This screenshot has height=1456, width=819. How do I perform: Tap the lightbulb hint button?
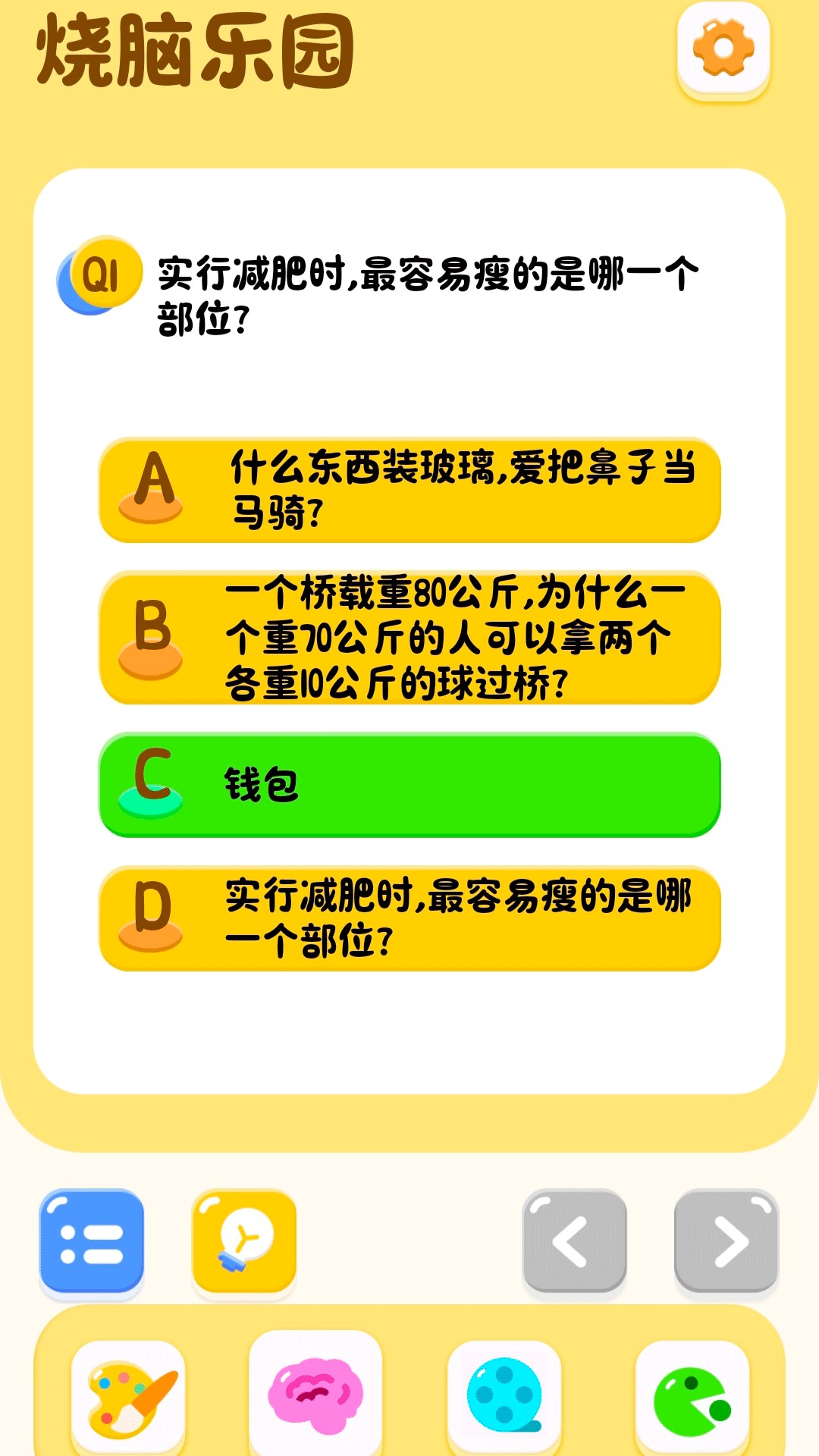pos(243,1241)
